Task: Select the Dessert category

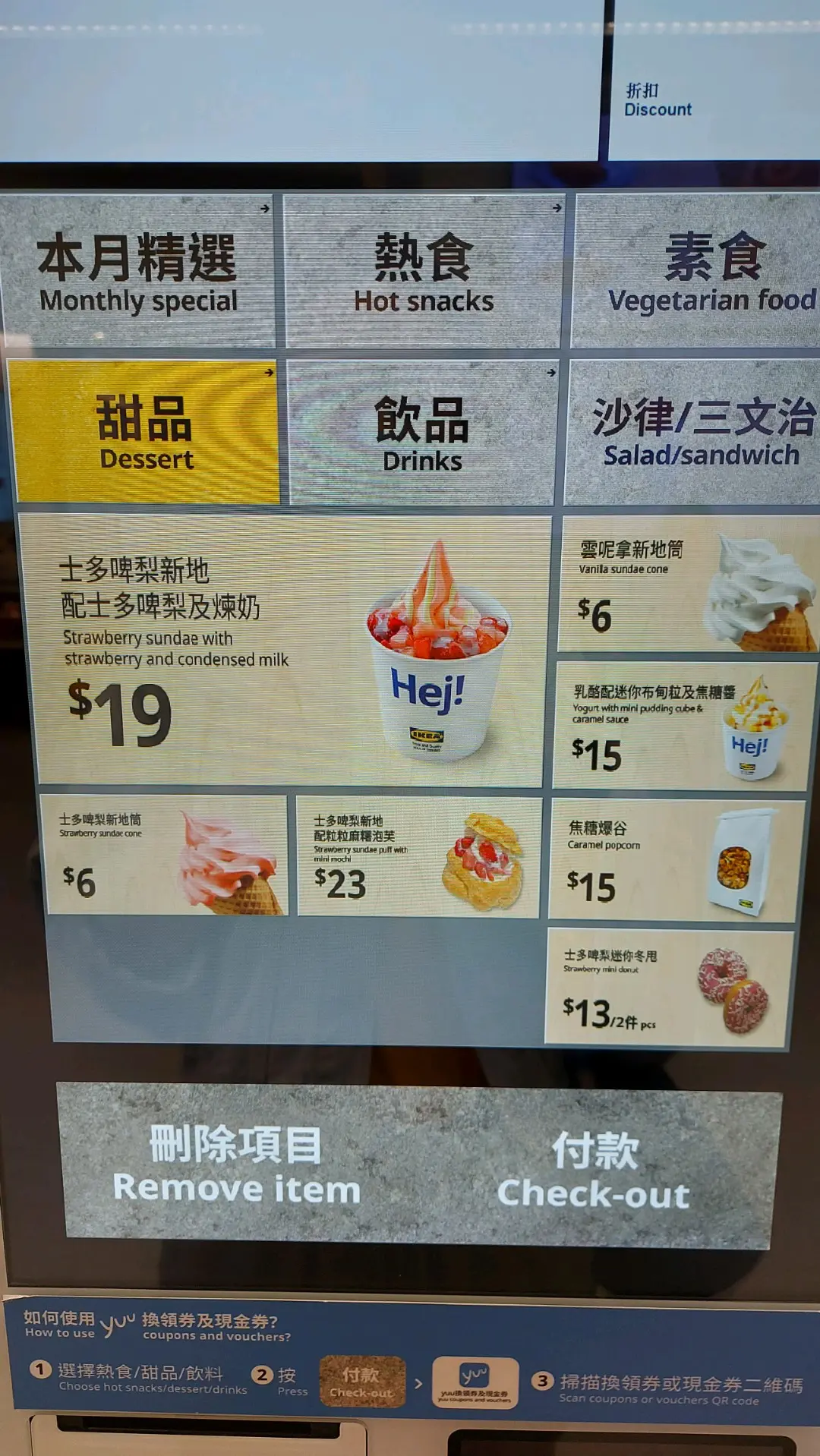Action: [144, 431]
